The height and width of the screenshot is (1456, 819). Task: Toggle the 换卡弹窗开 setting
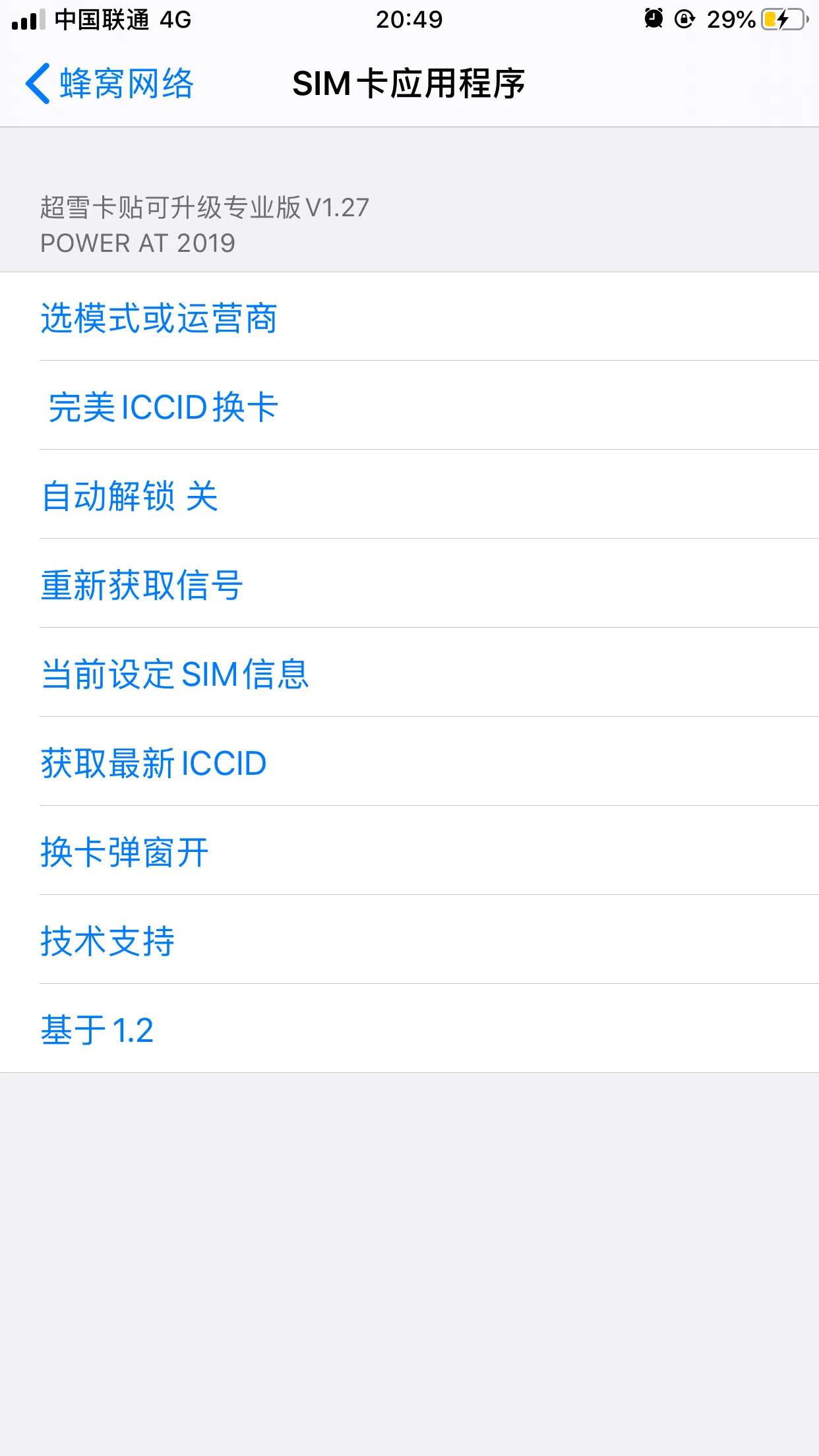click(x=124, y=851)
